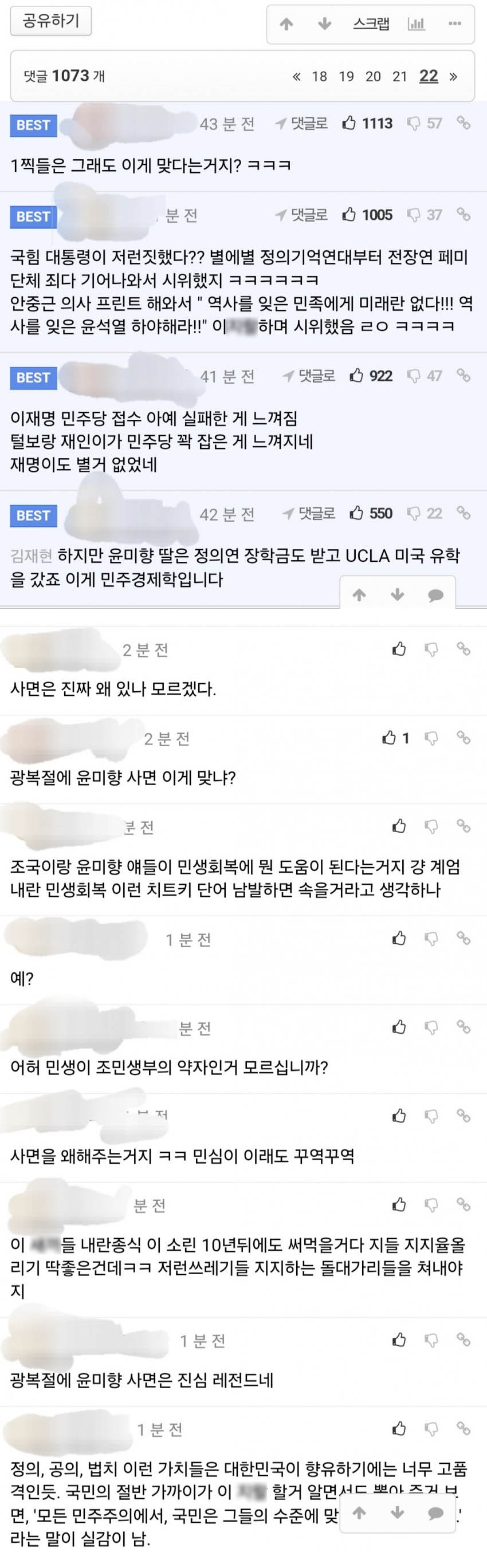Image resolution: width=487 pixels, height=1568 pixels.
Task: Tap 스크랩 to scrap this post
Action: [x=371, y=25]
